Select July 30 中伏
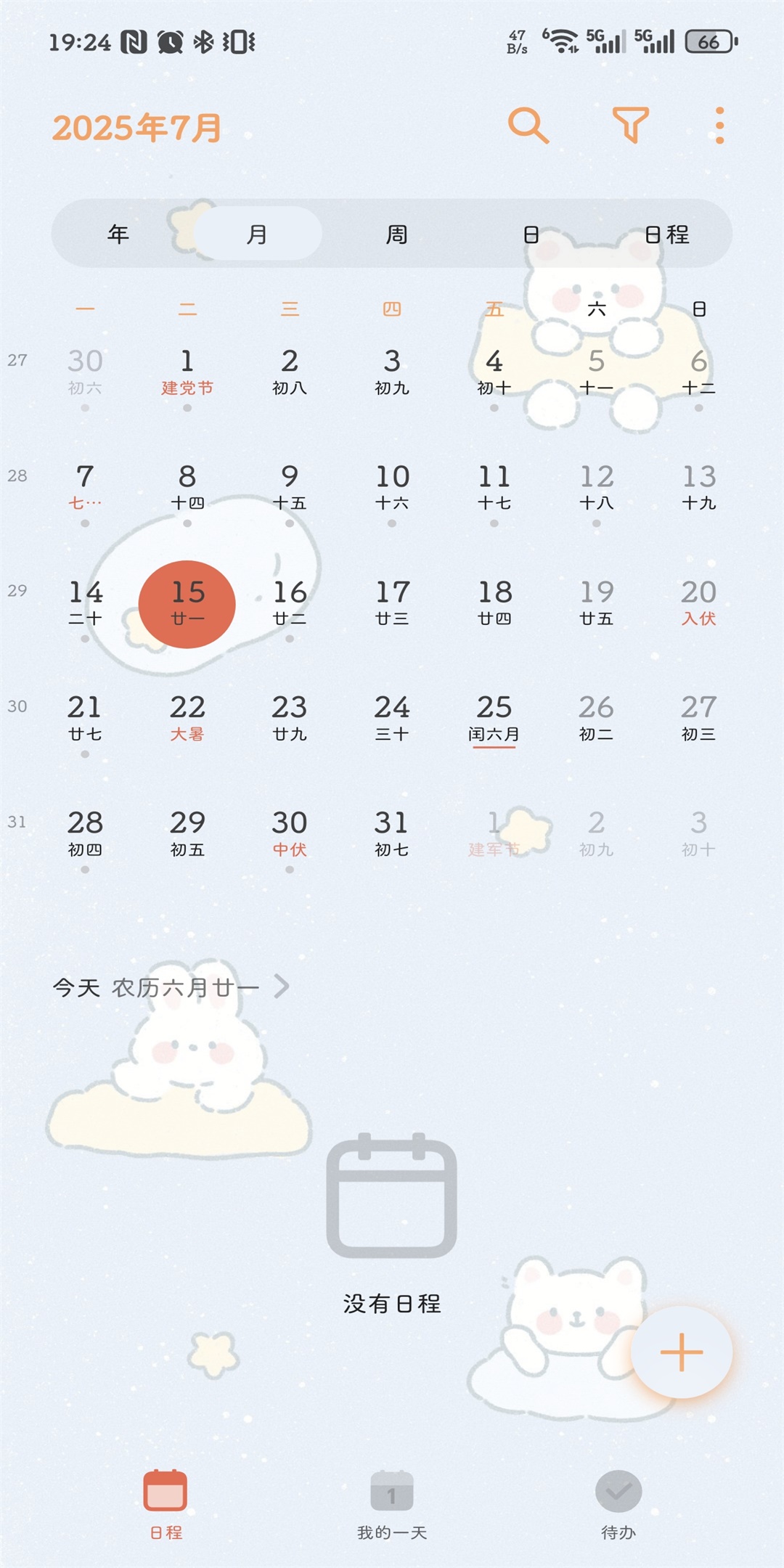 click(290, 833)
